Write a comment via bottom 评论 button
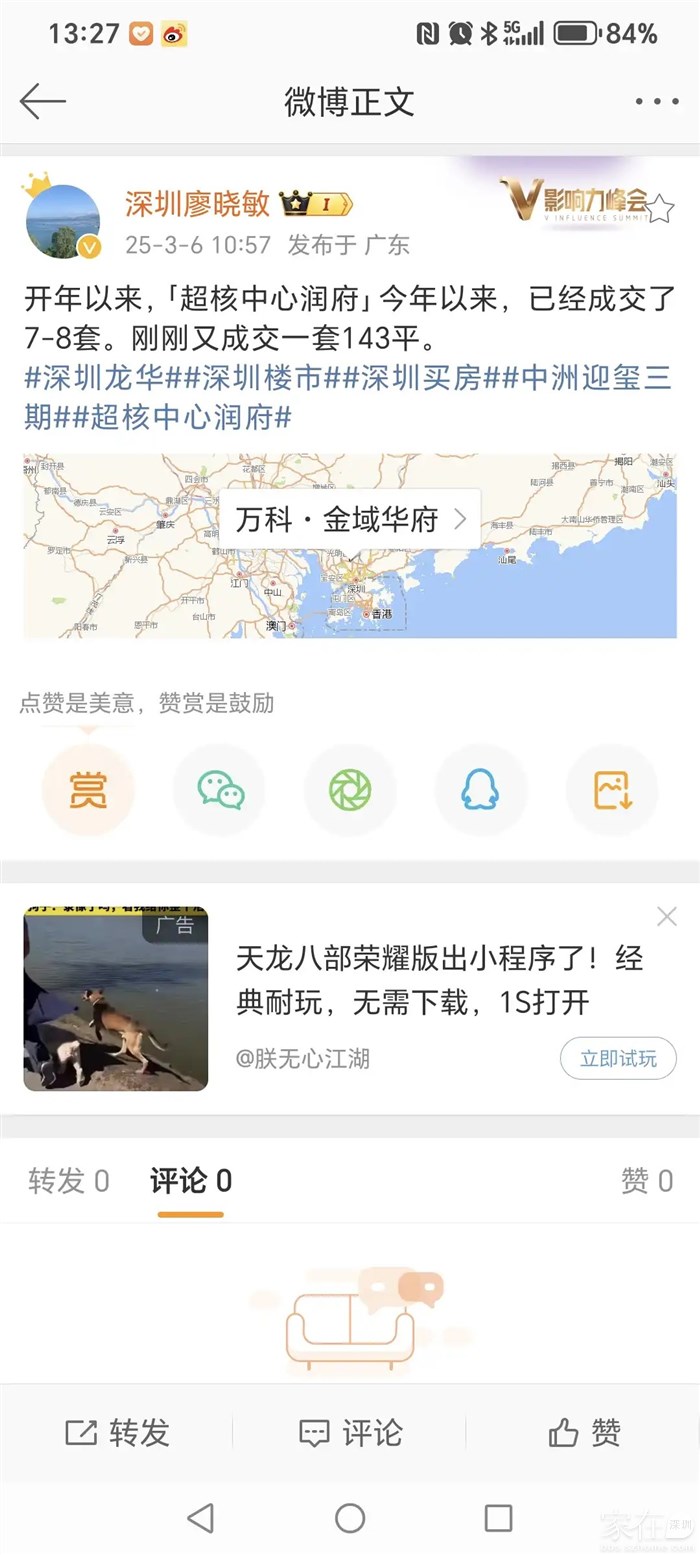 click(x=350, y=1433)
